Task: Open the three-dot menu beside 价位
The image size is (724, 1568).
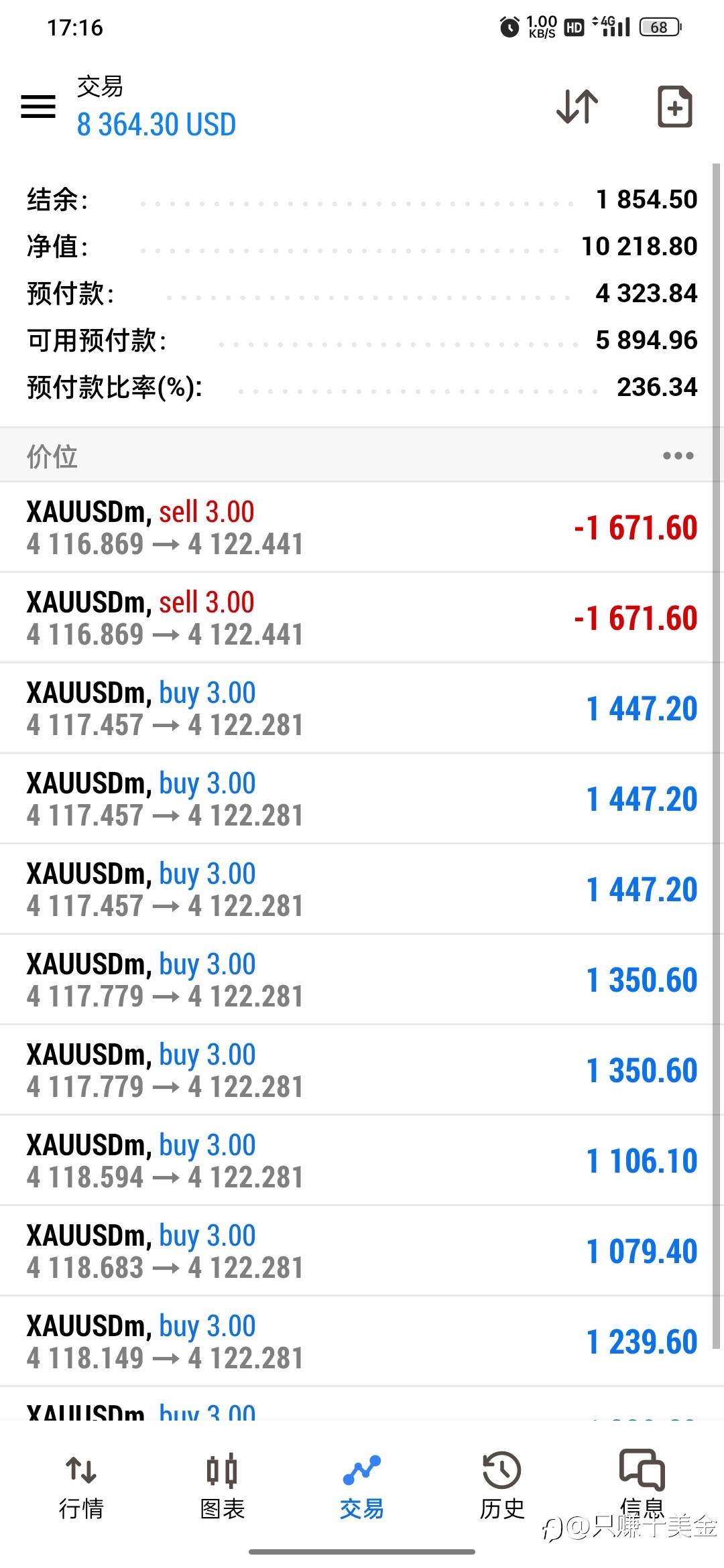Action: click(x=678, y=456)
